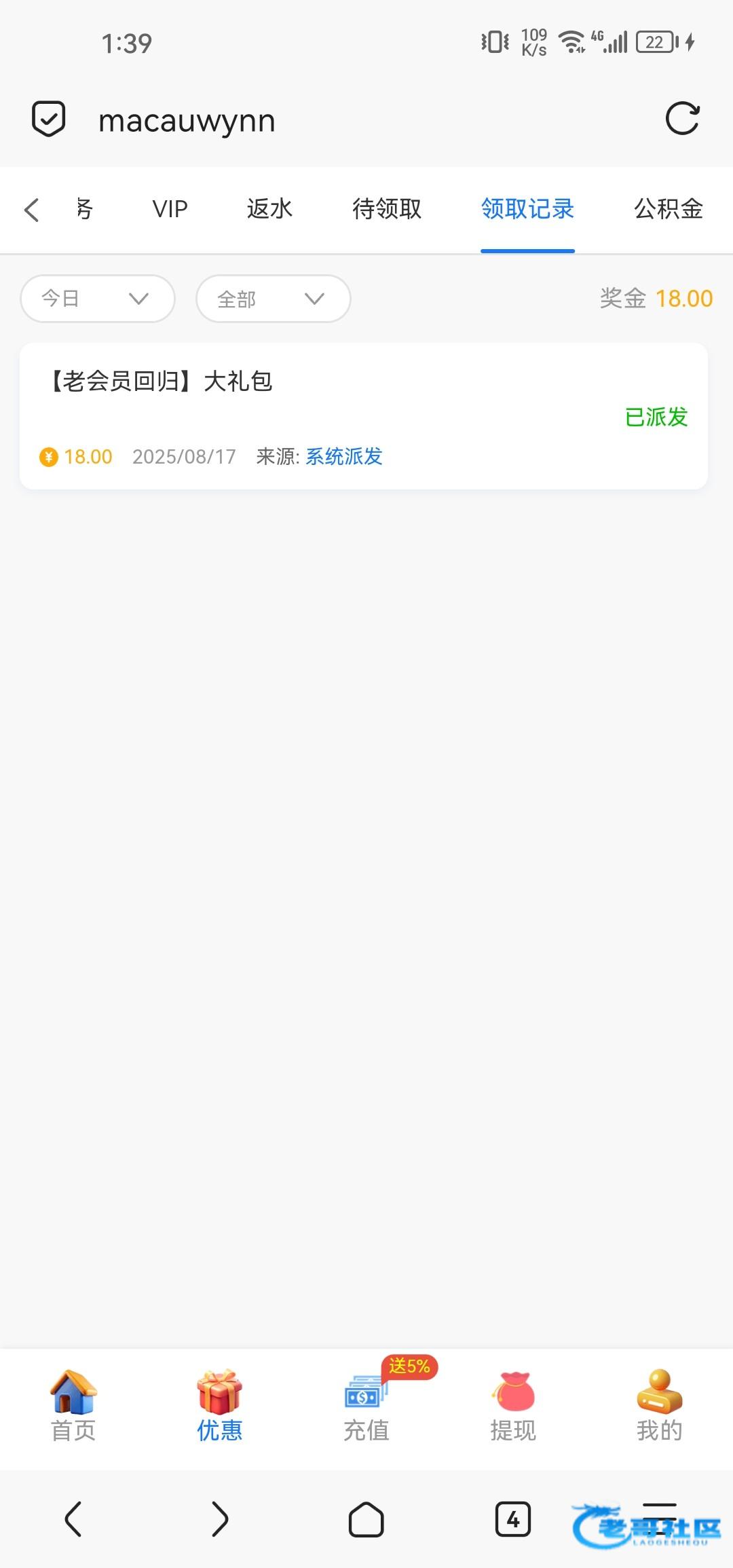Screen dimensions: 733x1568
Task: Expand the 全部 filter dropdown
Action: coord(273,299)
